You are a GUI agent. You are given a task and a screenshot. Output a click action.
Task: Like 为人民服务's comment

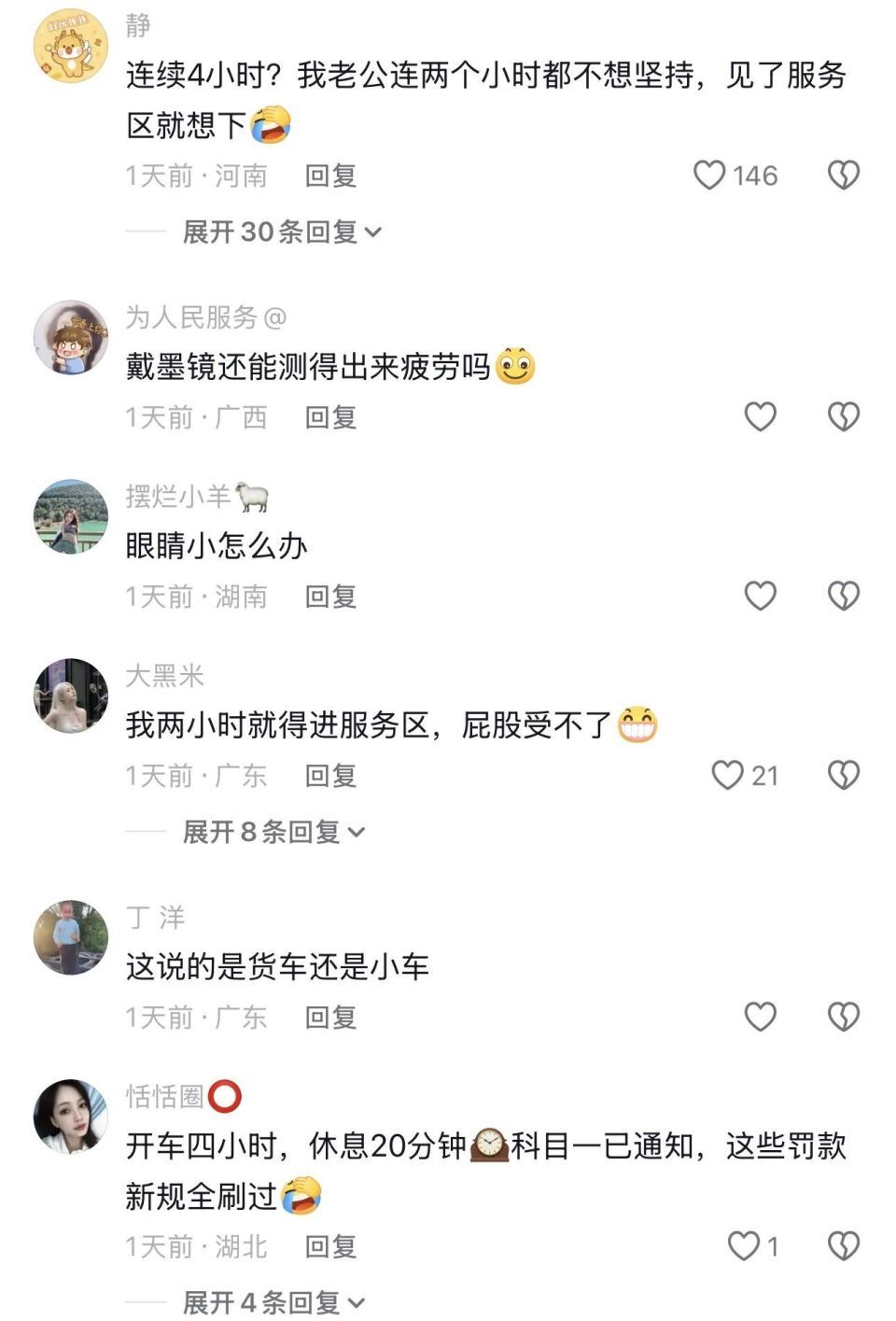point(760,416)
